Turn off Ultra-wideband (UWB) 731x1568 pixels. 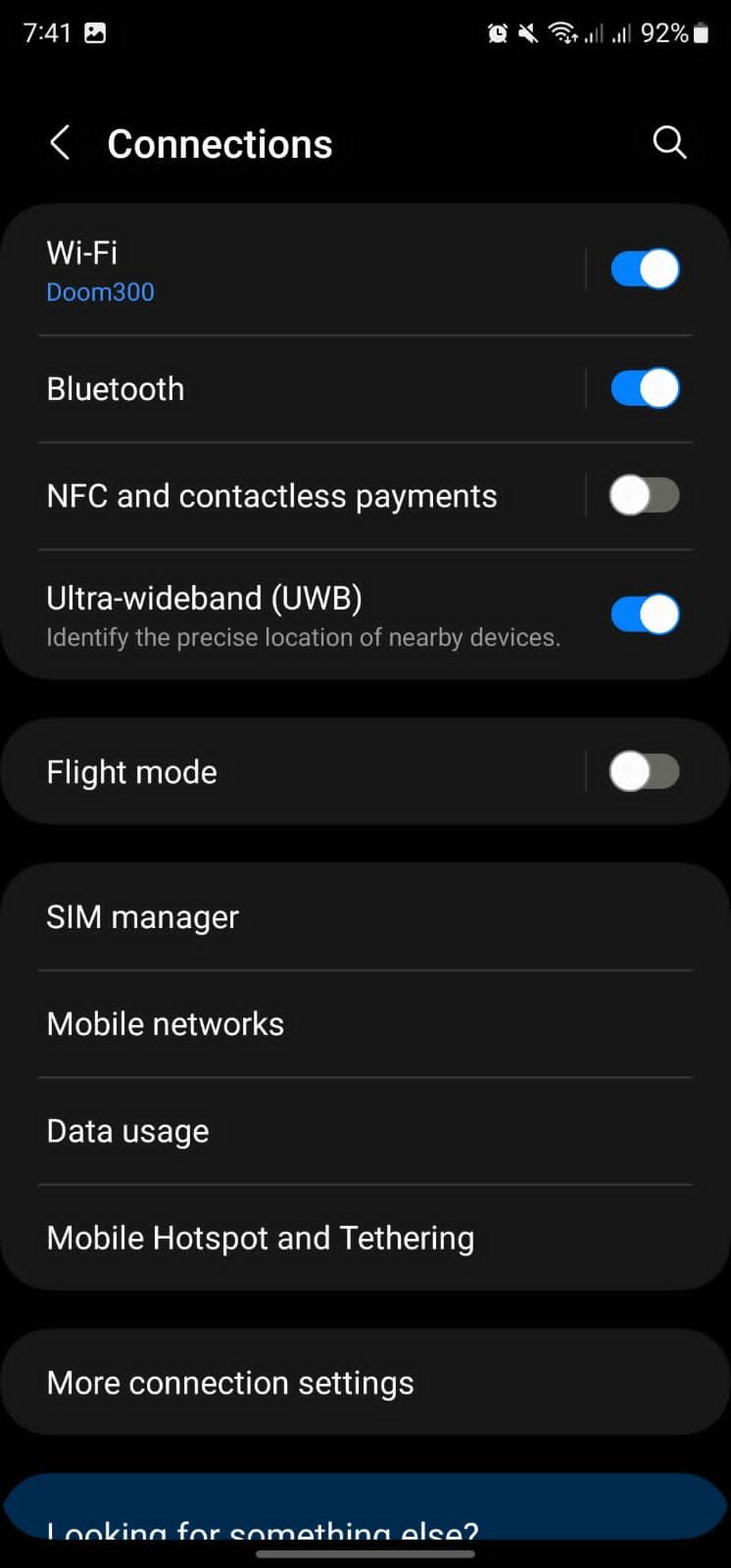click(644, 613)
